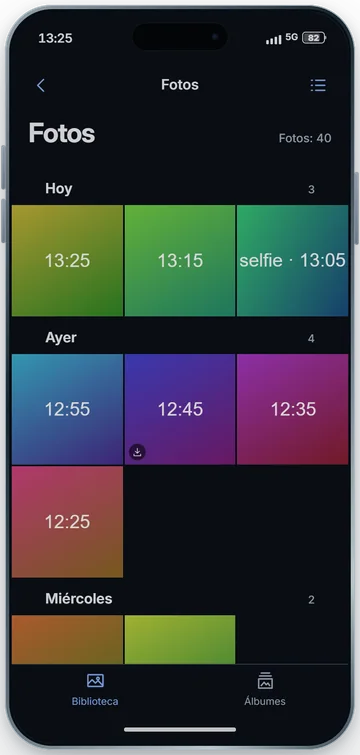Viewport: 360px width, 755px height.
Task: Go back using the top-left arrow
Action: coord(41,86)
